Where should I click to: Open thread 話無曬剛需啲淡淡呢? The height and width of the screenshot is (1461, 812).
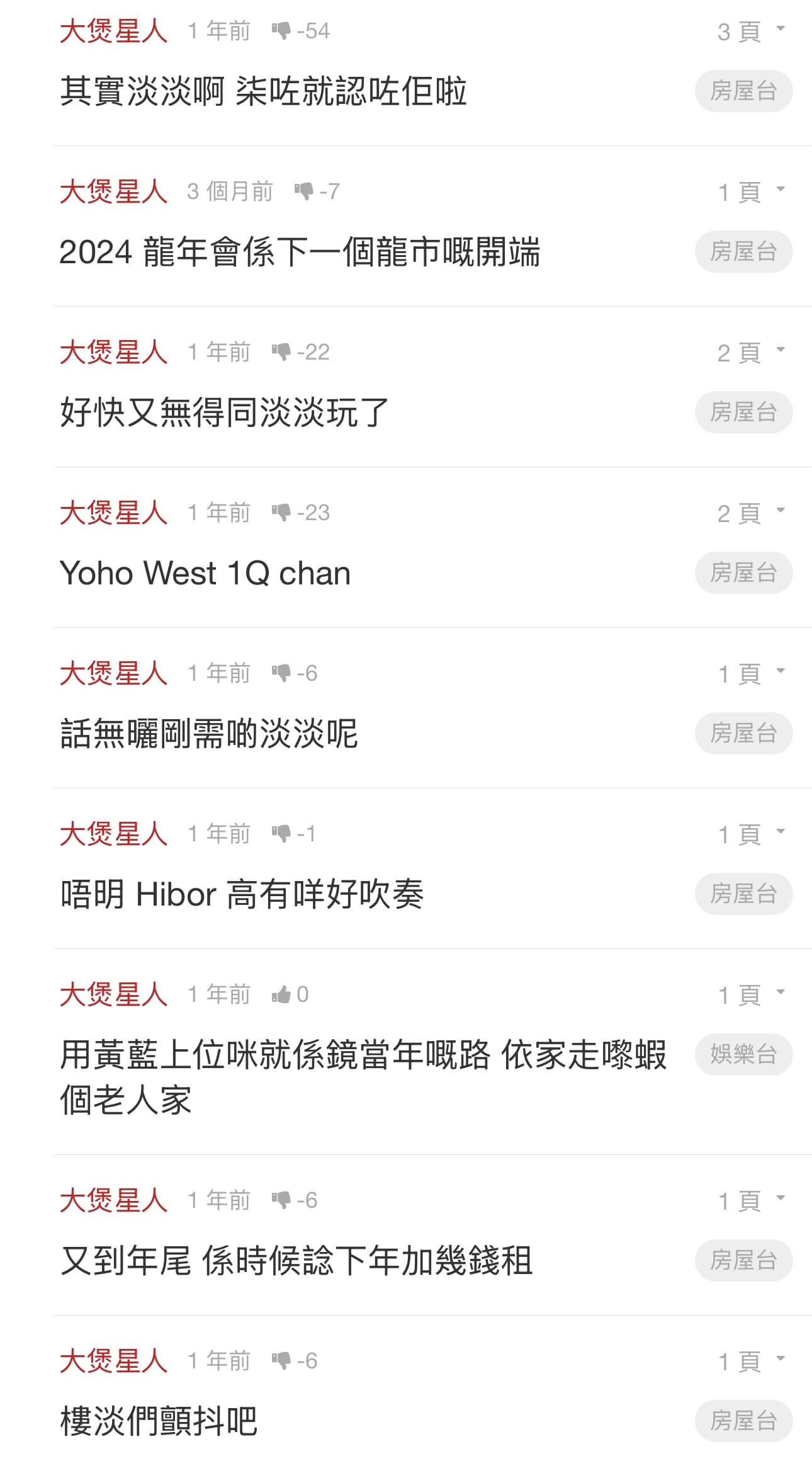pos(209,734)
